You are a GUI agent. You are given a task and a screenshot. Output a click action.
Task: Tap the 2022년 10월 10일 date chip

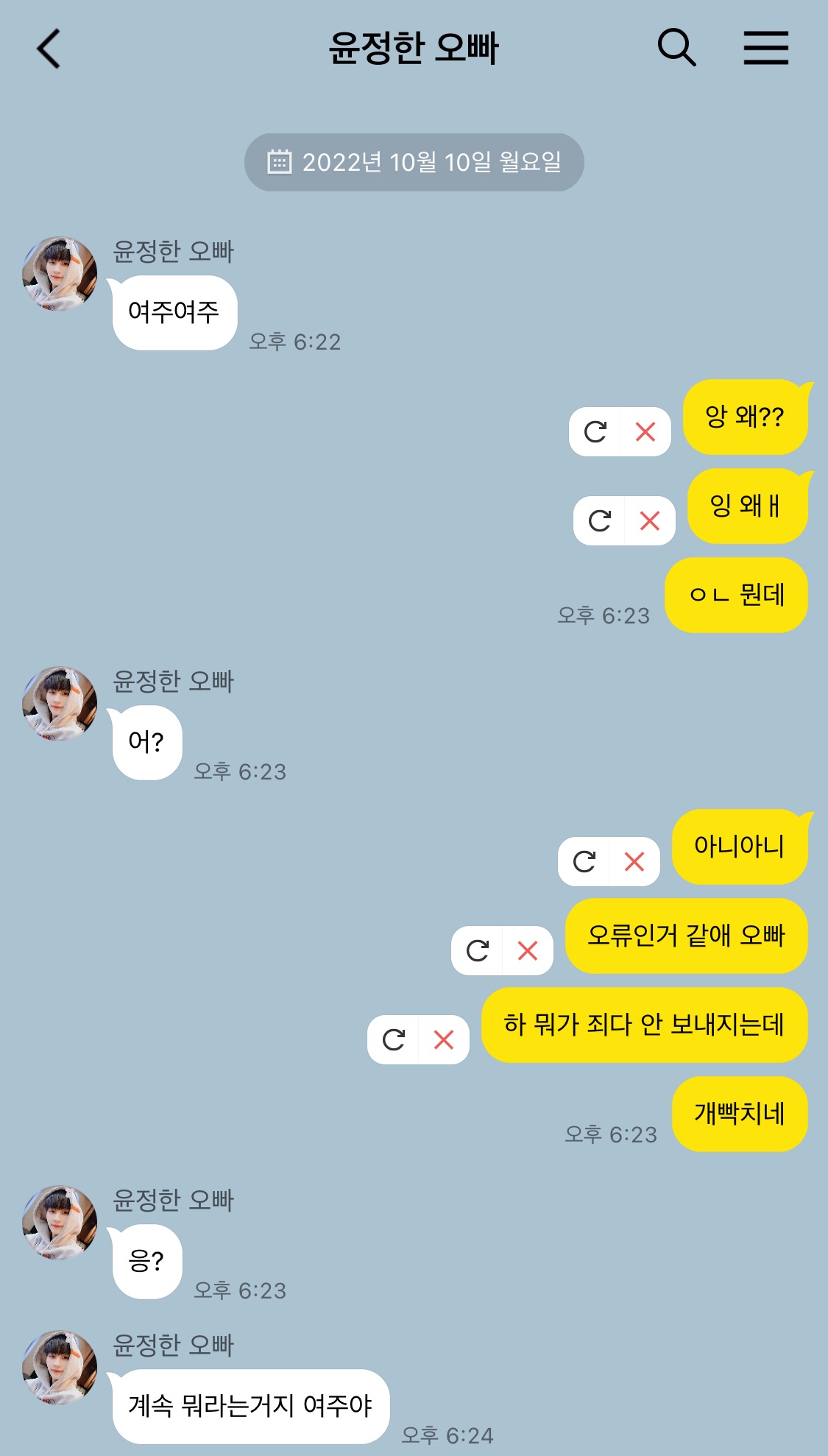point(414,162)
